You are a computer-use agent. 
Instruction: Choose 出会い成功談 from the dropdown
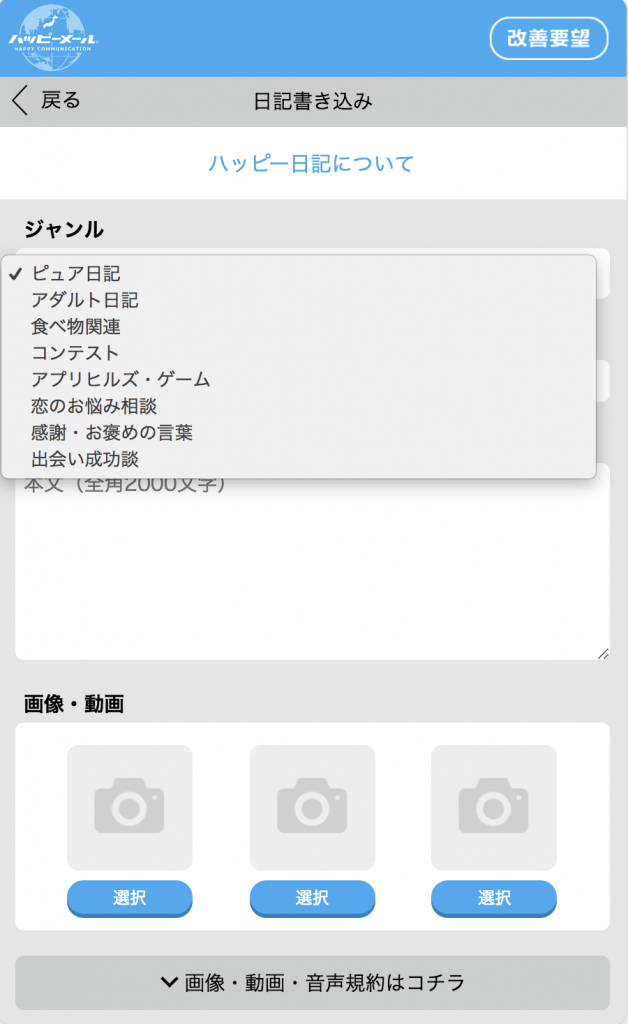[x=85, y=460]
